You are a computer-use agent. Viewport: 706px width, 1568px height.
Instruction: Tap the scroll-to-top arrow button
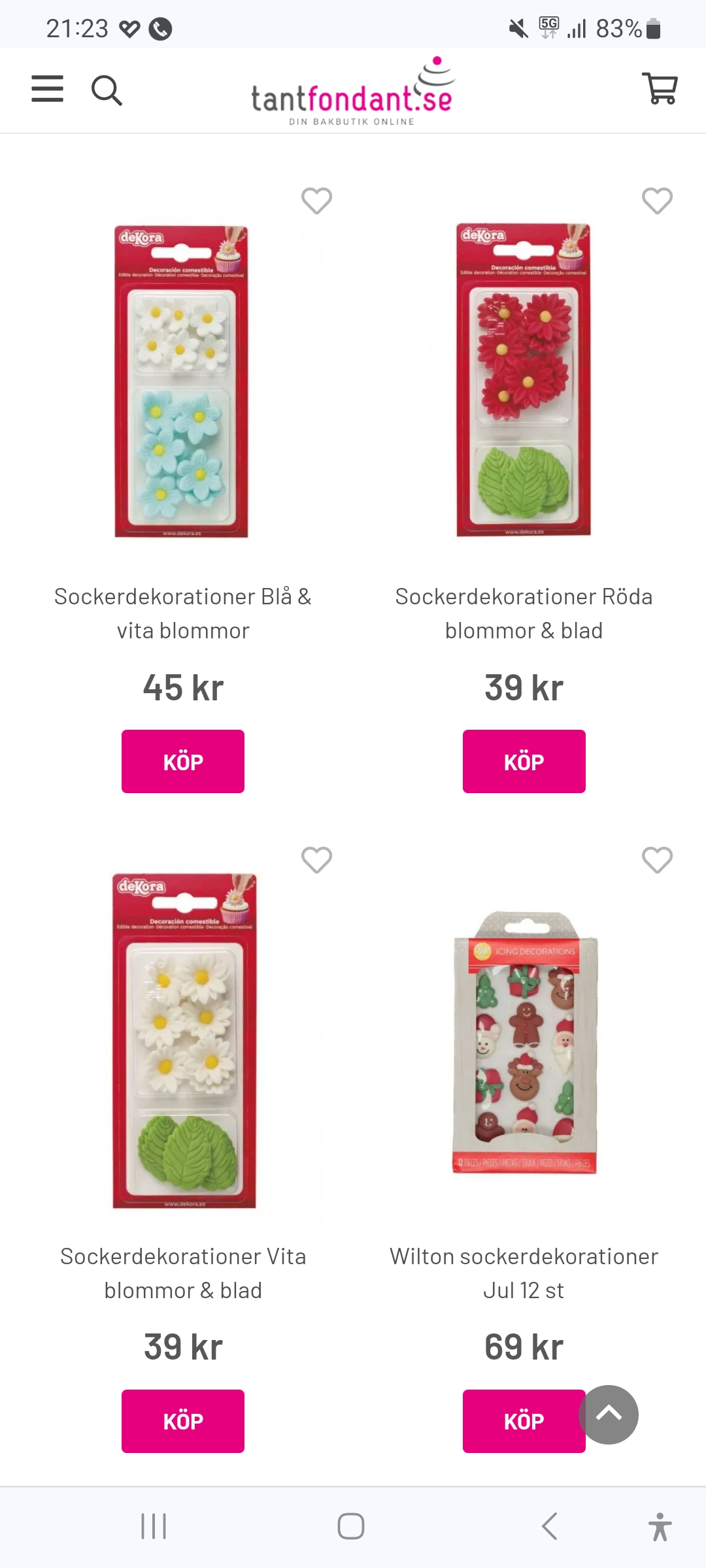609,1414
